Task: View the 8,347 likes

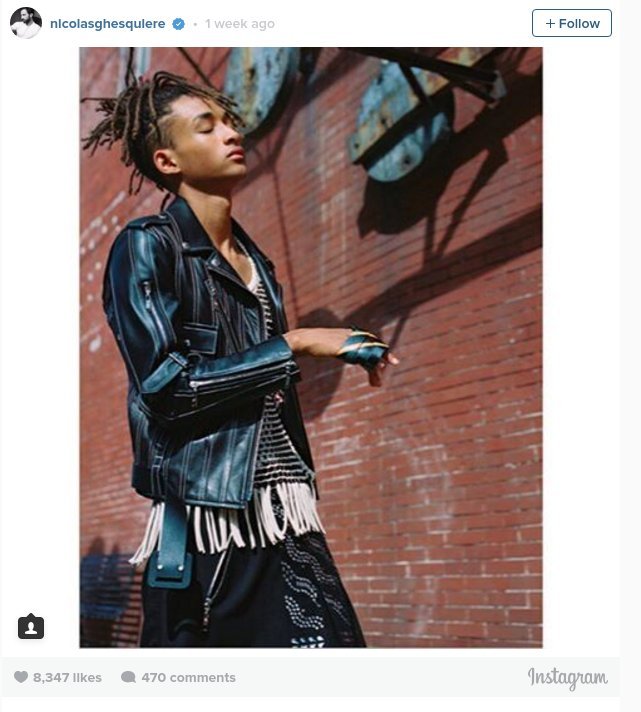Action: (x=58, y=677)
